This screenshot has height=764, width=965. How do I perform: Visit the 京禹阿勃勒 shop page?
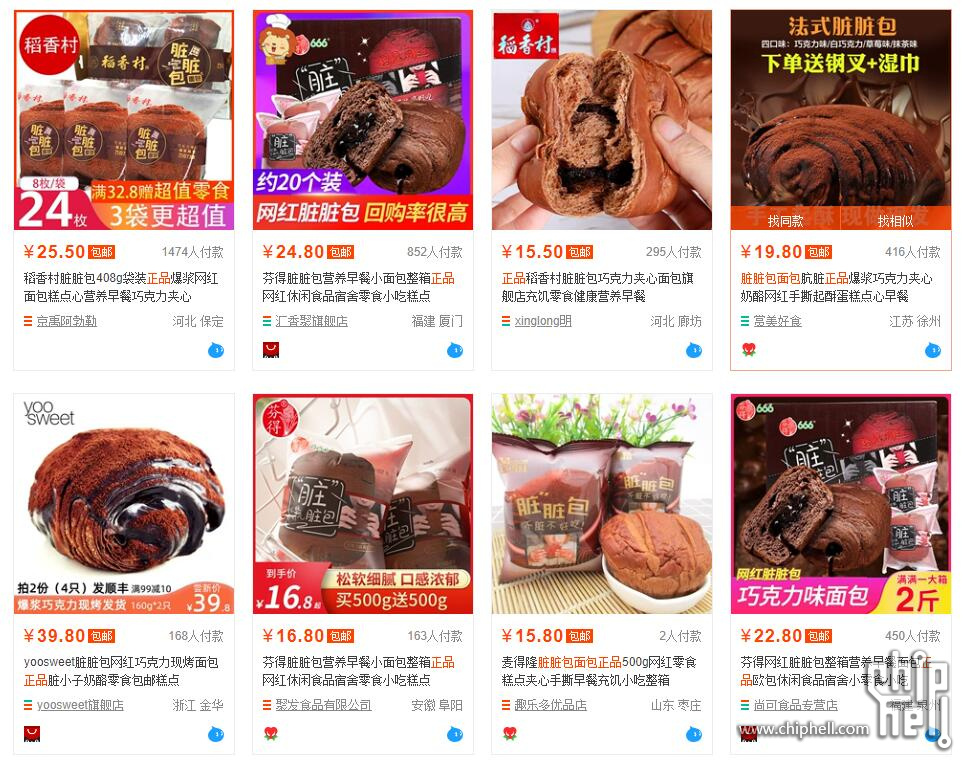coord(66,322)
